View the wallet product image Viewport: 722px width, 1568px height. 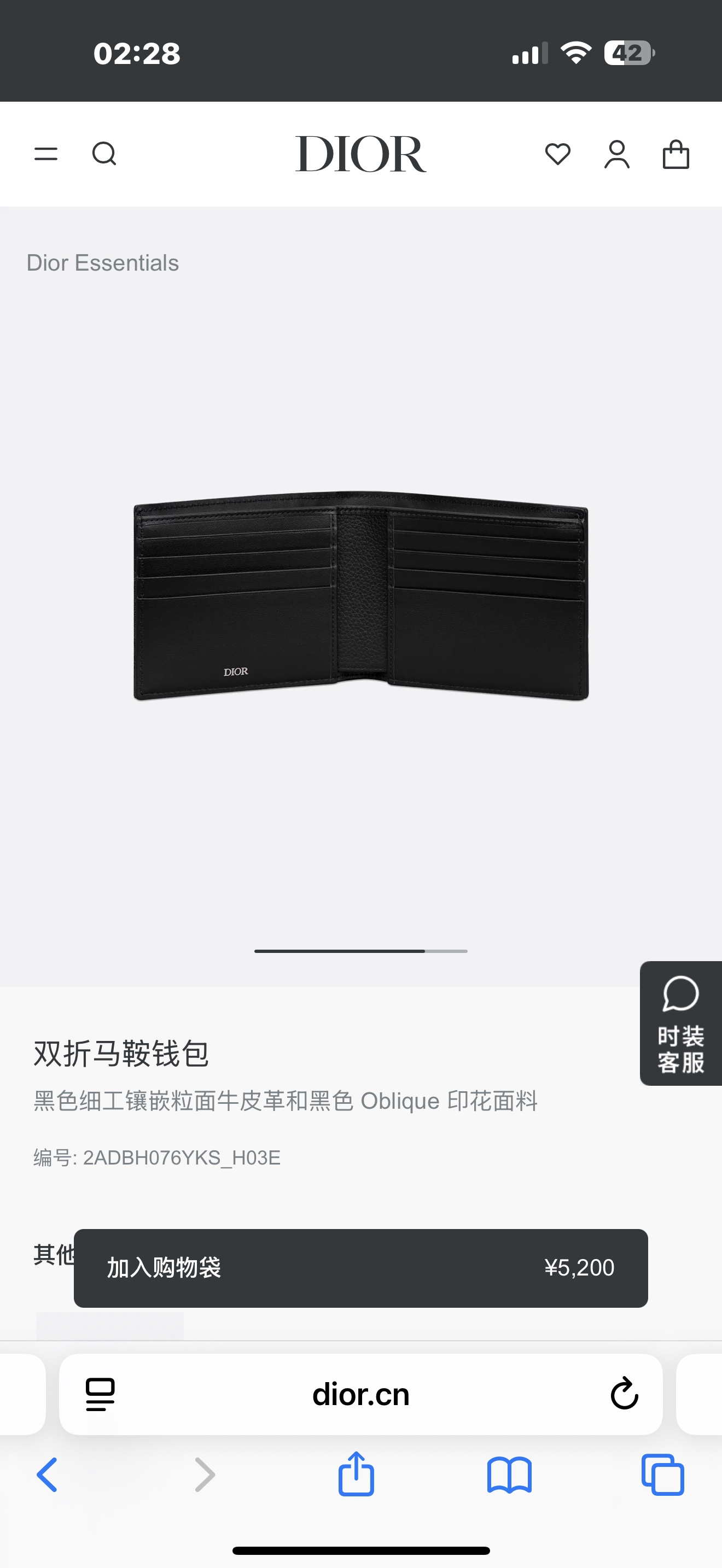(x=360, y=595)
